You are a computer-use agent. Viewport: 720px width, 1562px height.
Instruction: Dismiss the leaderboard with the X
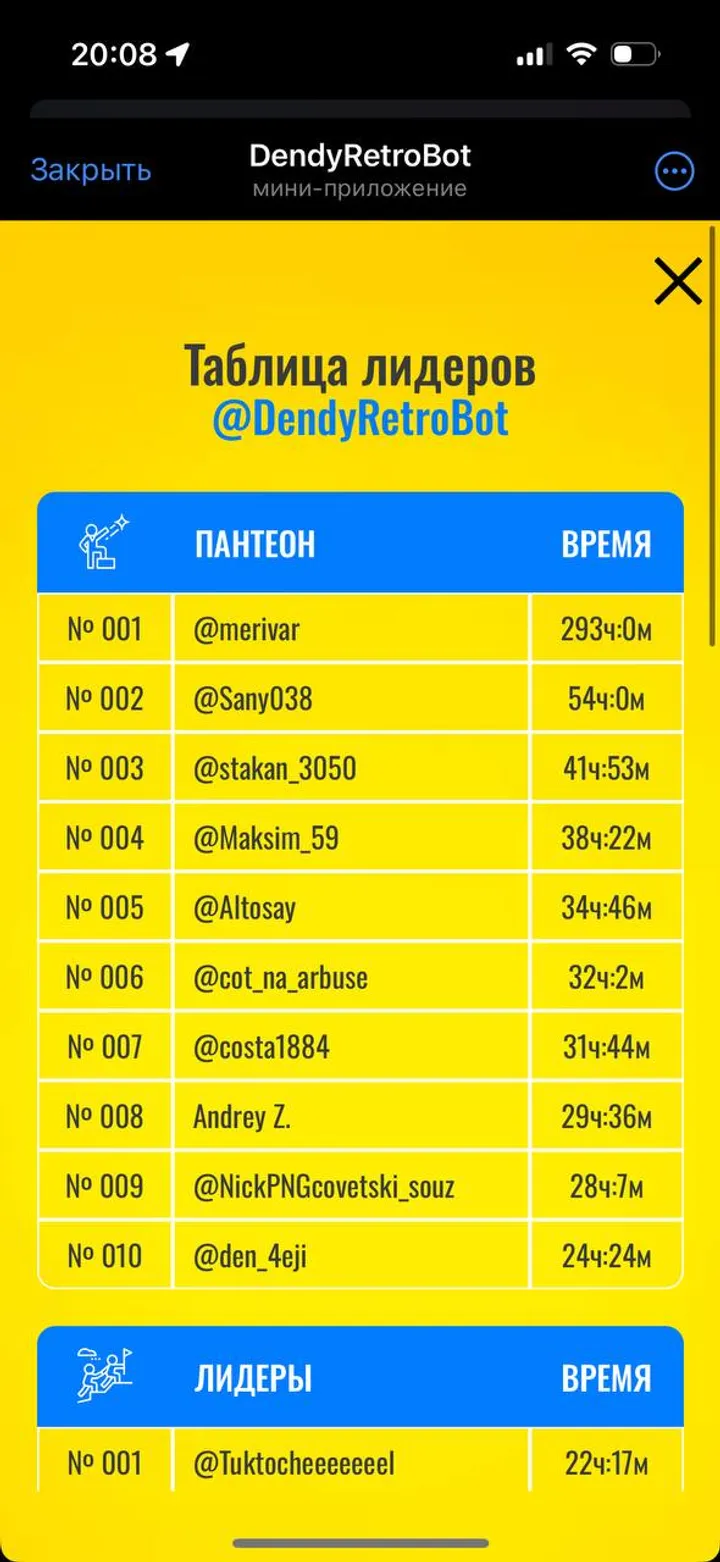[x=678, y=281]
